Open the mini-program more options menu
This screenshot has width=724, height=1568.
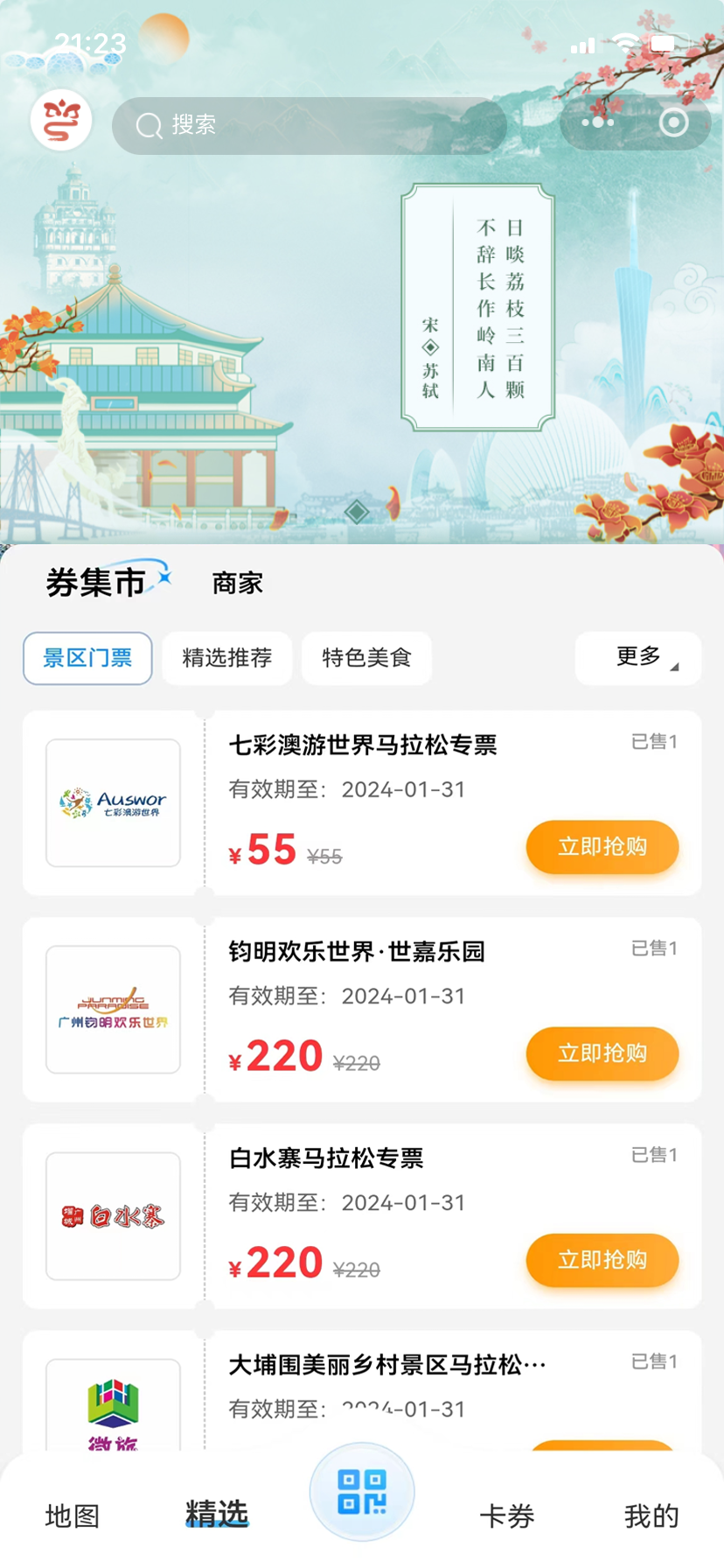point(598,122)
